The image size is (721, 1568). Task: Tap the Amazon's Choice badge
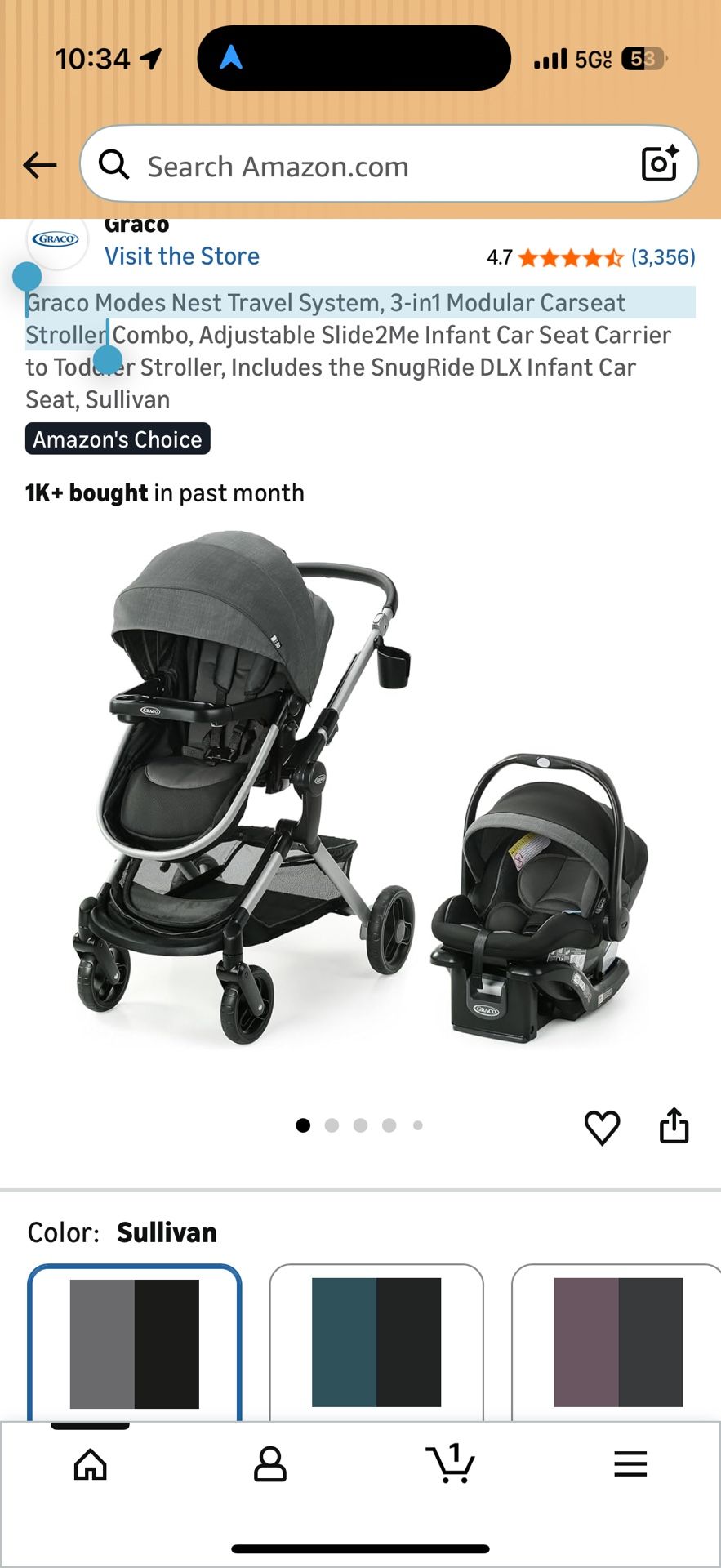(118, 439)
